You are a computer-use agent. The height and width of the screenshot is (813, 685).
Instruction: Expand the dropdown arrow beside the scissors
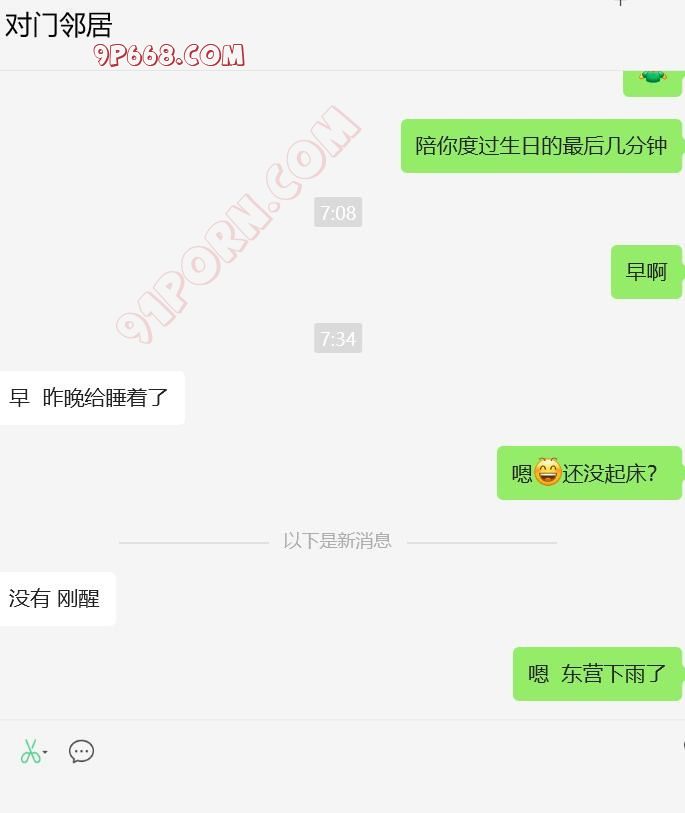tap(45, 753)
